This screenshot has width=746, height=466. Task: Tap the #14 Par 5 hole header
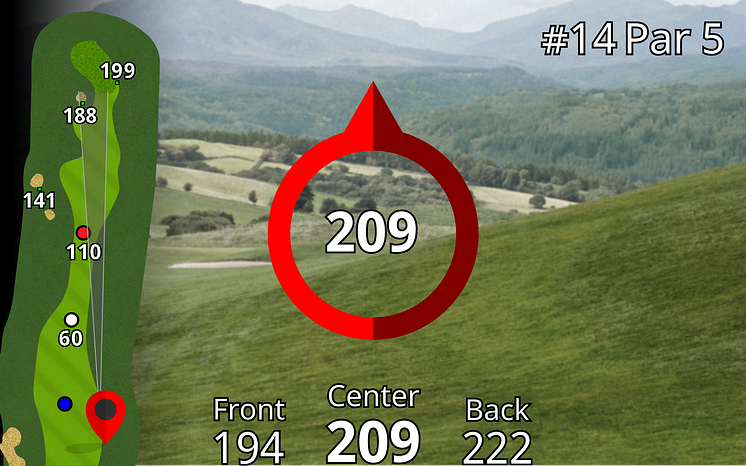(x=631, y=40)
